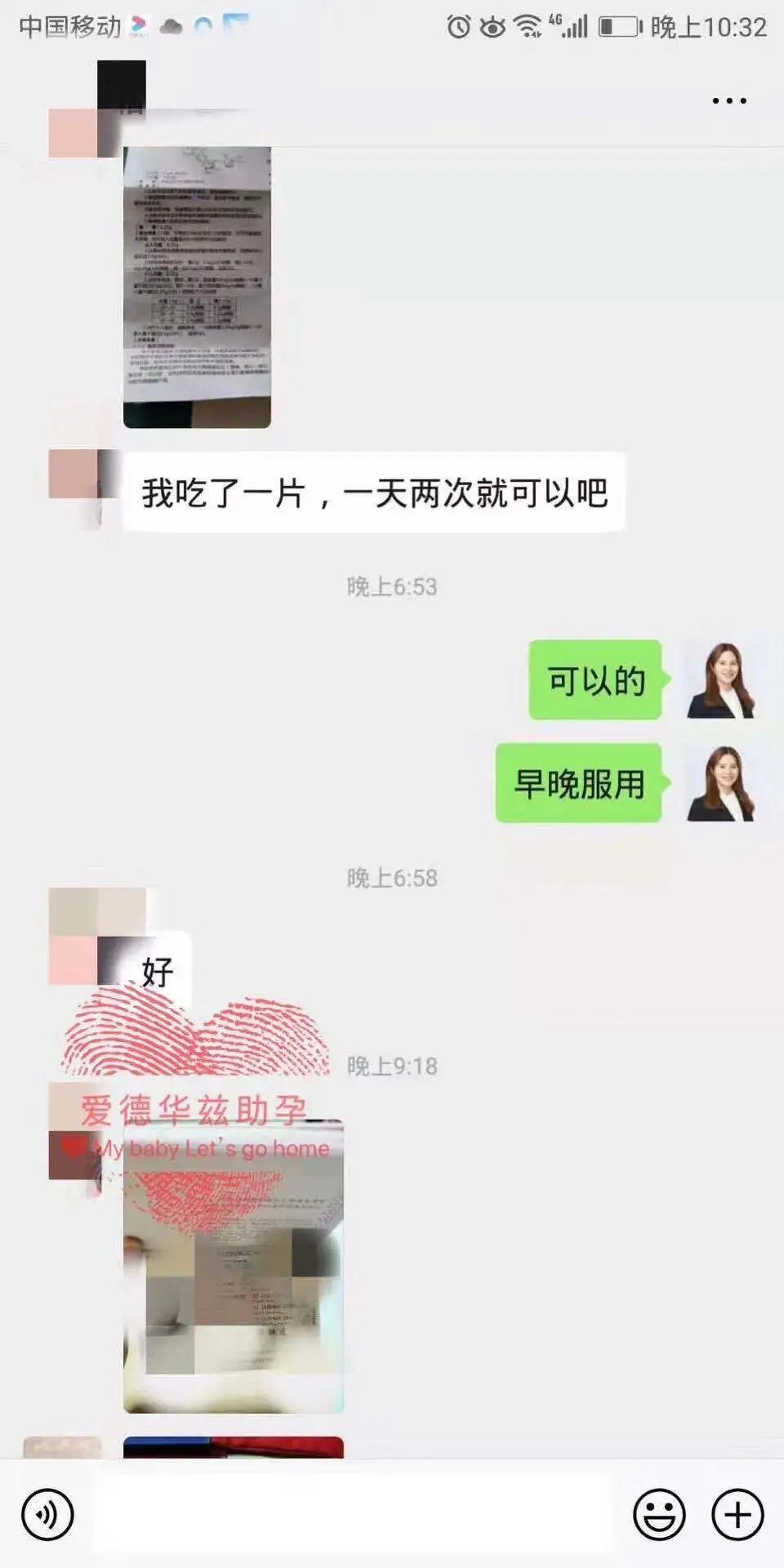The height and width of the screenshot is (1568, 784).
Task: Open the sender's avatar beside 可以的
Action: (720, 679)
